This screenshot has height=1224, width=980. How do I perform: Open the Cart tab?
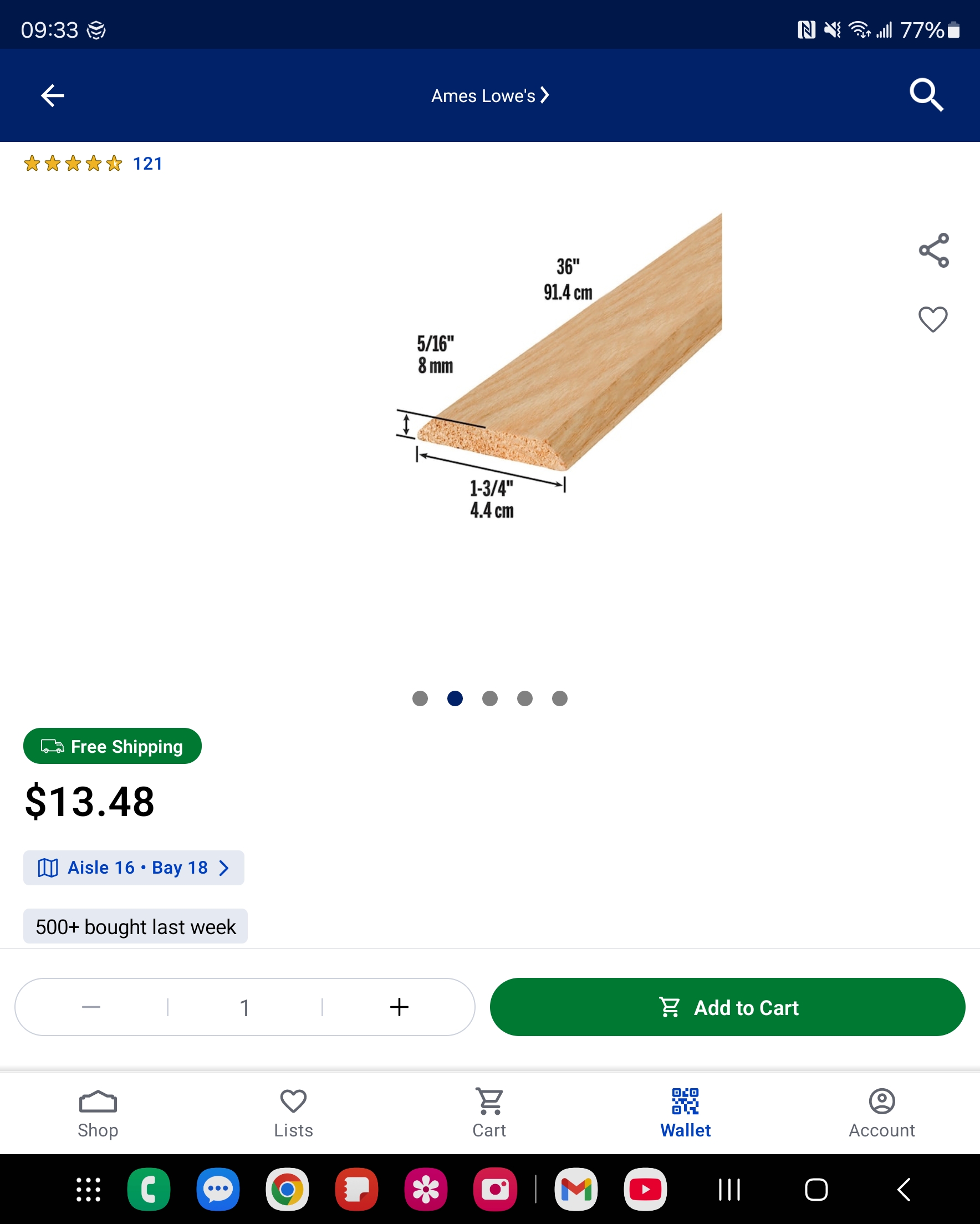(x=489, y=1113)
